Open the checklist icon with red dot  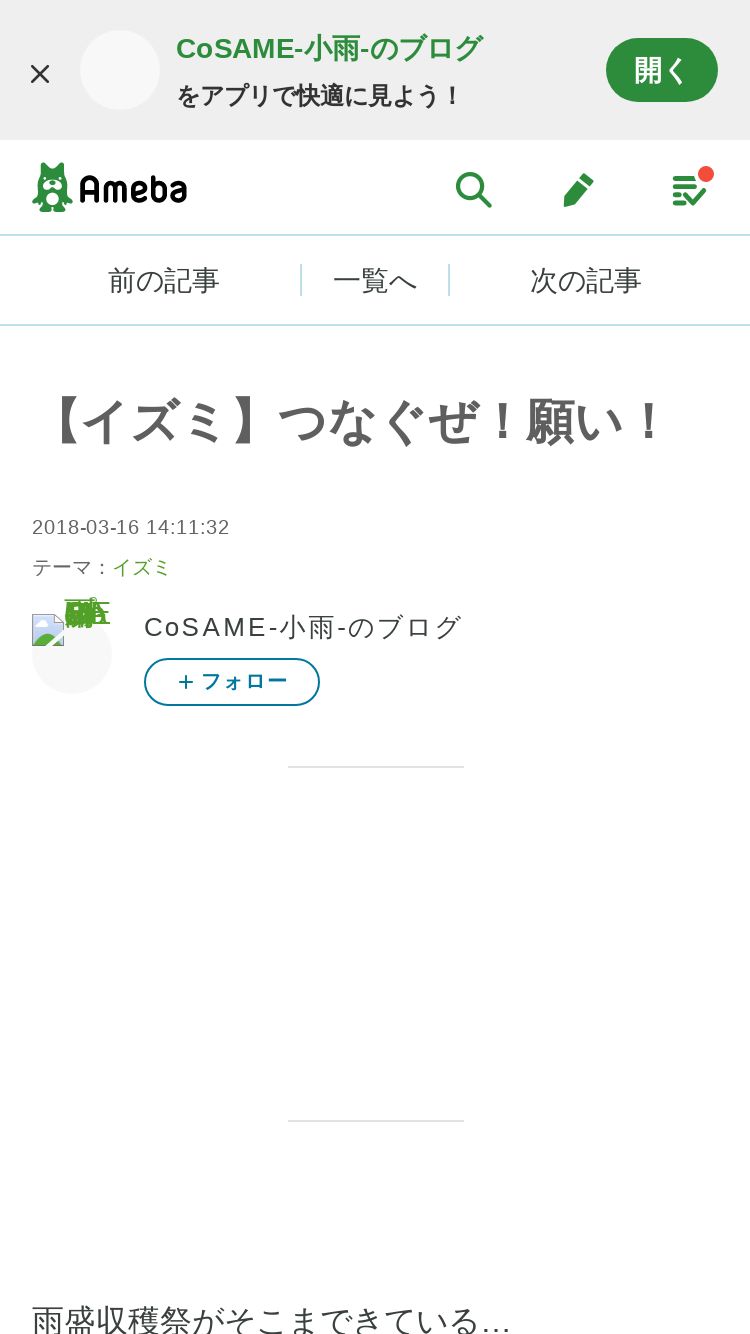click(690, 188)
